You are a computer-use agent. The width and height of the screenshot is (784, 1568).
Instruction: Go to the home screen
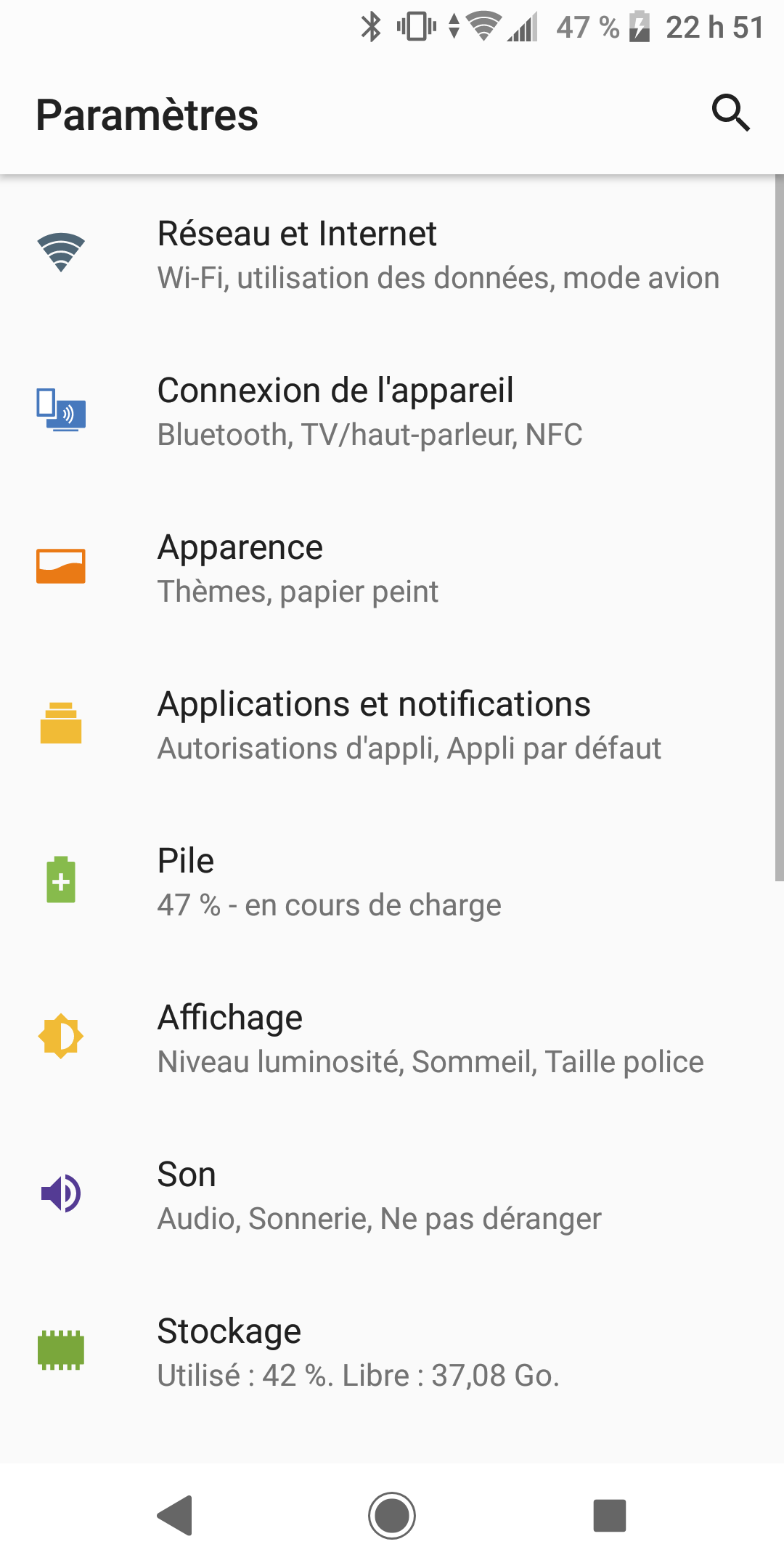392,1516
